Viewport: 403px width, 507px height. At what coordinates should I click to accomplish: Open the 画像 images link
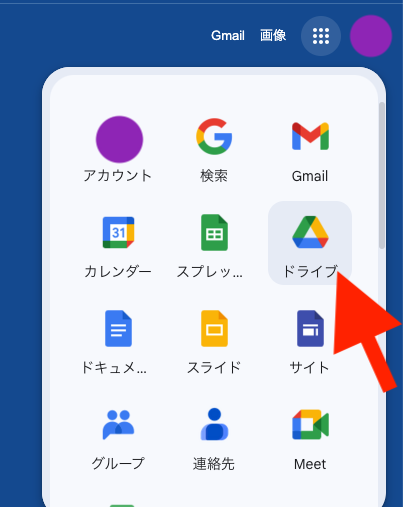(x=273, y=35)
